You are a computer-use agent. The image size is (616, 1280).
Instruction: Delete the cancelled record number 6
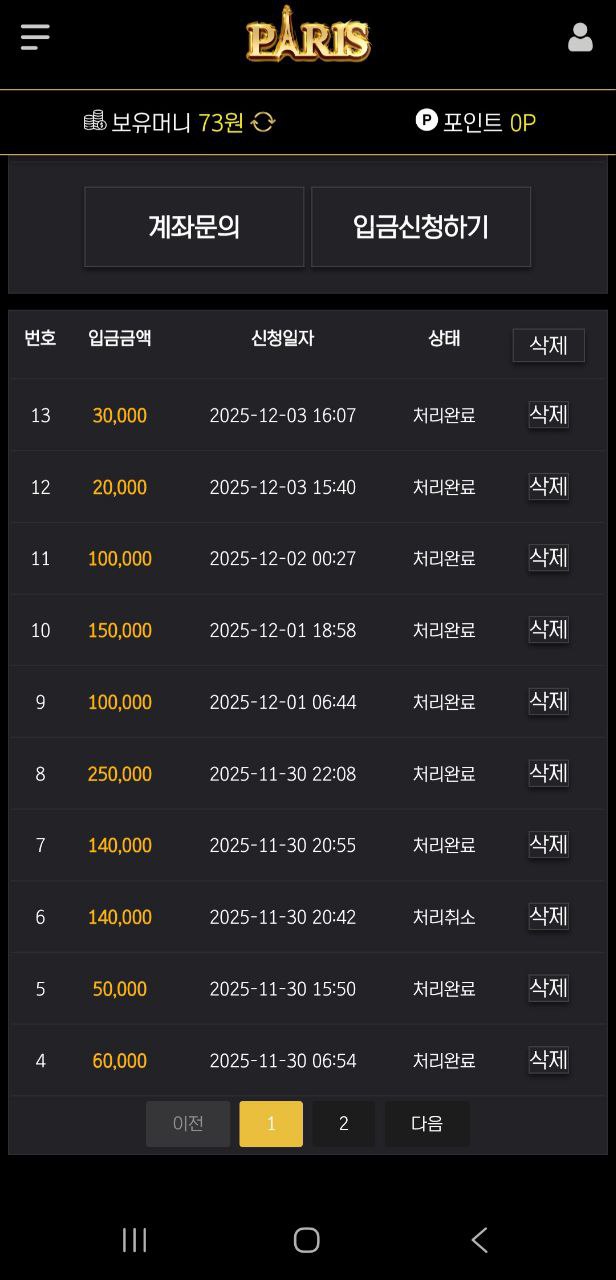pyautogui.click(x=549, y=916)
